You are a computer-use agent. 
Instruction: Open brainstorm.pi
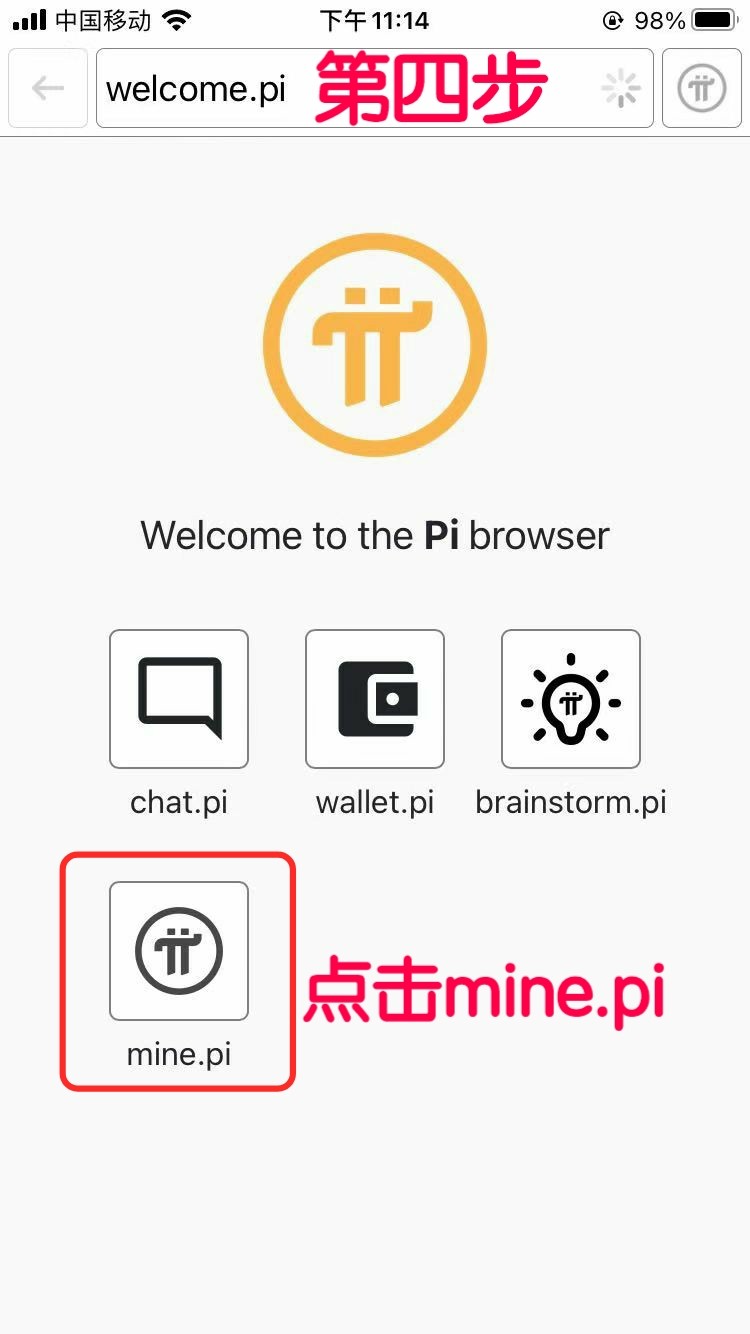[571, 699]
